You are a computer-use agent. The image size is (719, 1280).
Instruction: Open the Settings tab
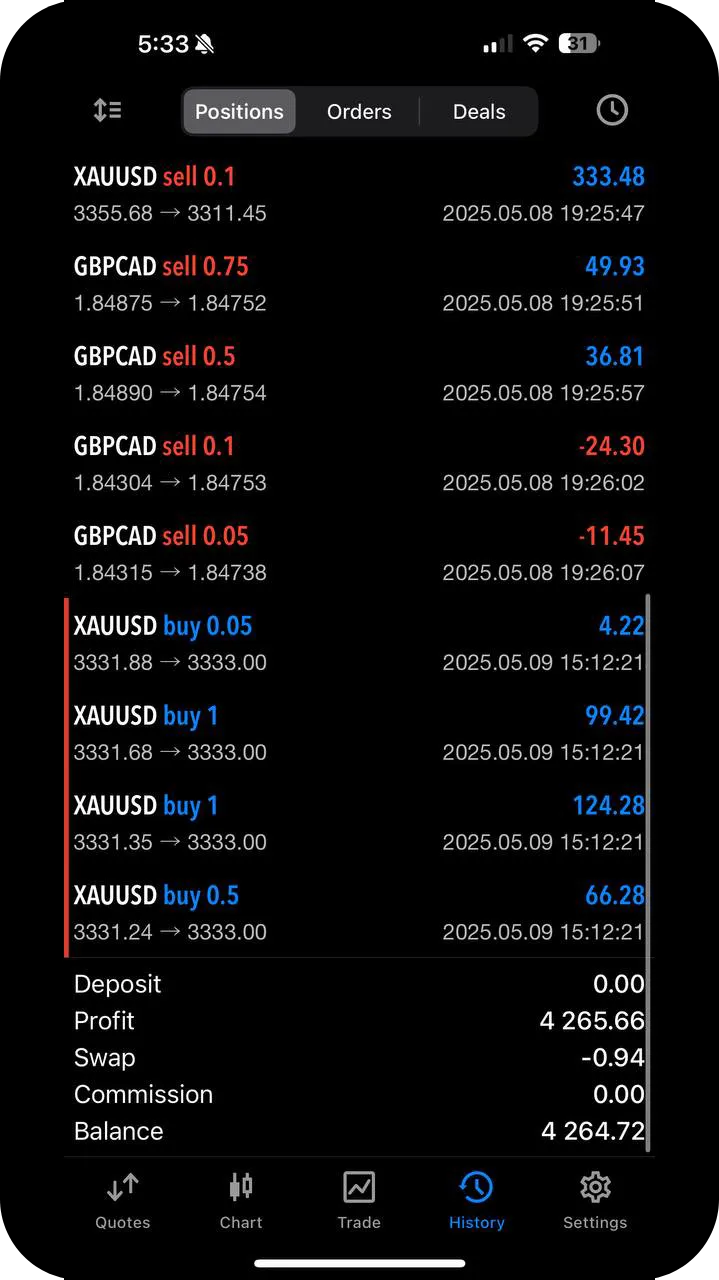(x=595, y=1201)
